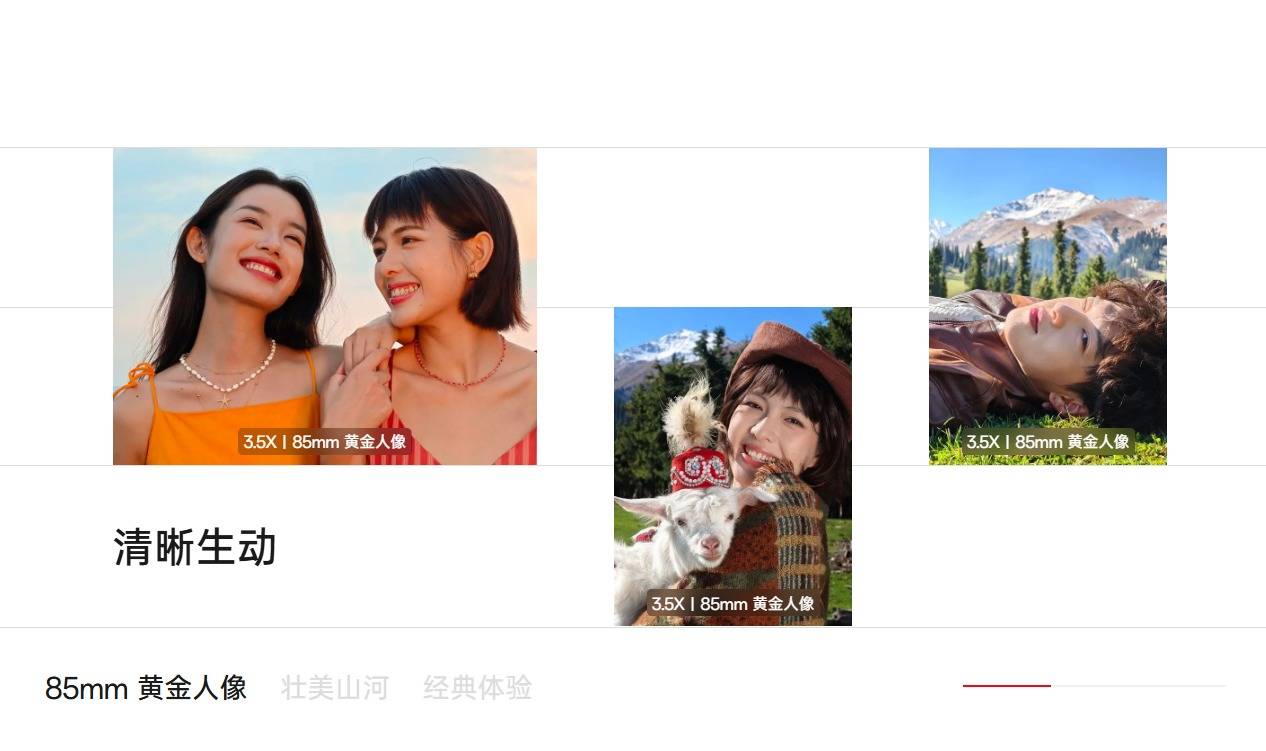Select the 85mm 黄金人像 tab
The height and width of the screenshot is (751, 1266).
146,688
